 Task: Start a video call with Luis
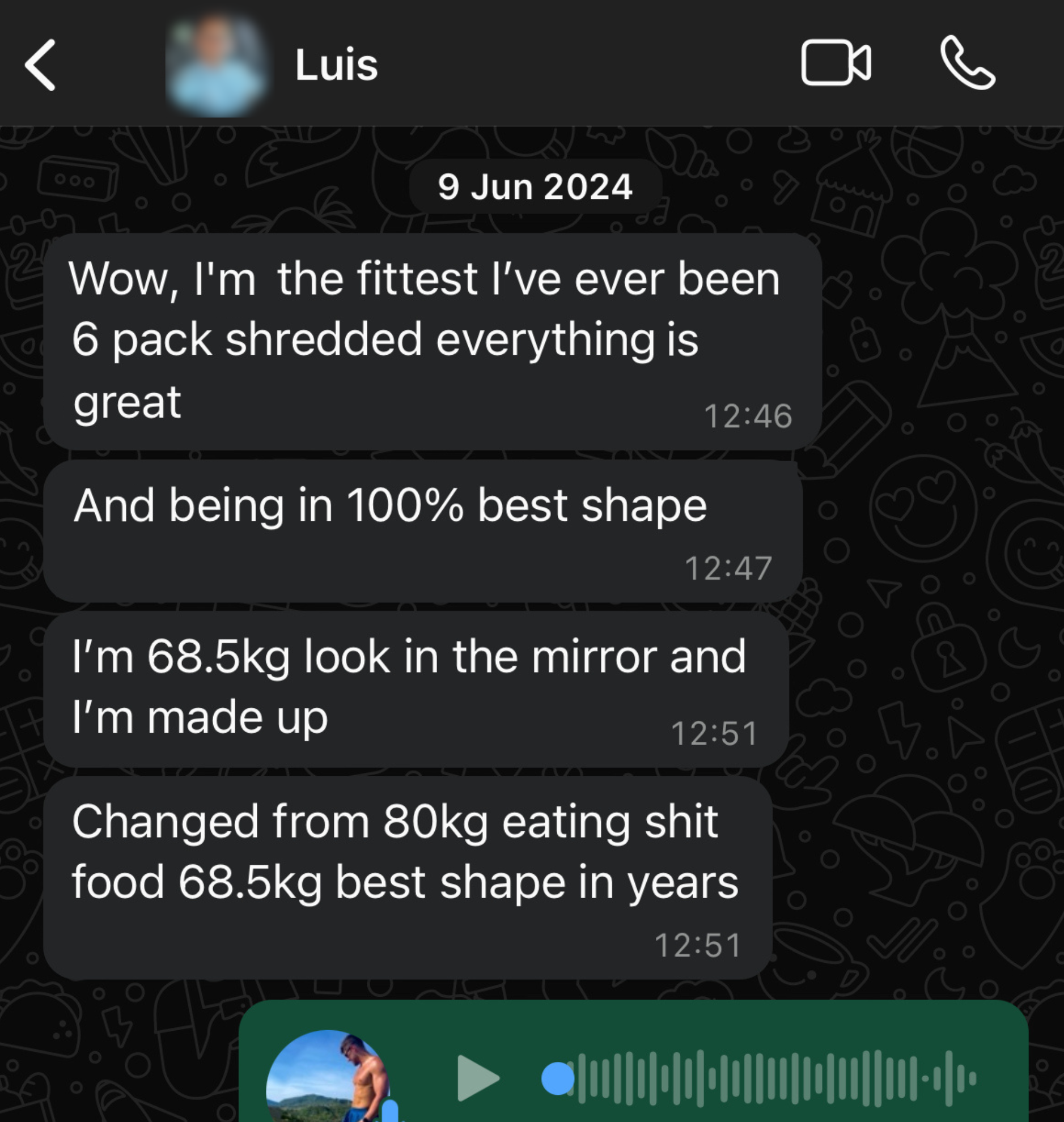[x=835, y=63]
